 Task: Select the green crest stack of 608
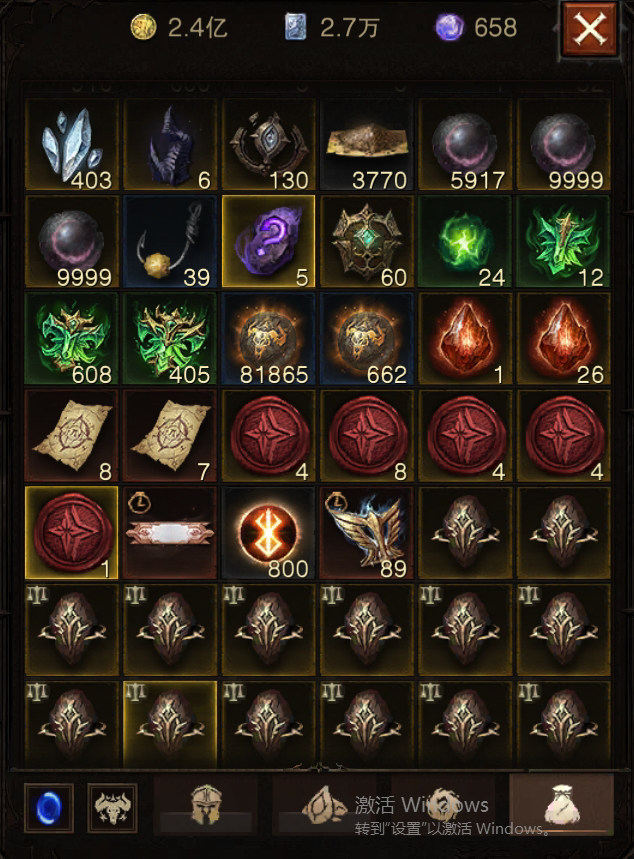pyautogui.click(x=70, y=339)
